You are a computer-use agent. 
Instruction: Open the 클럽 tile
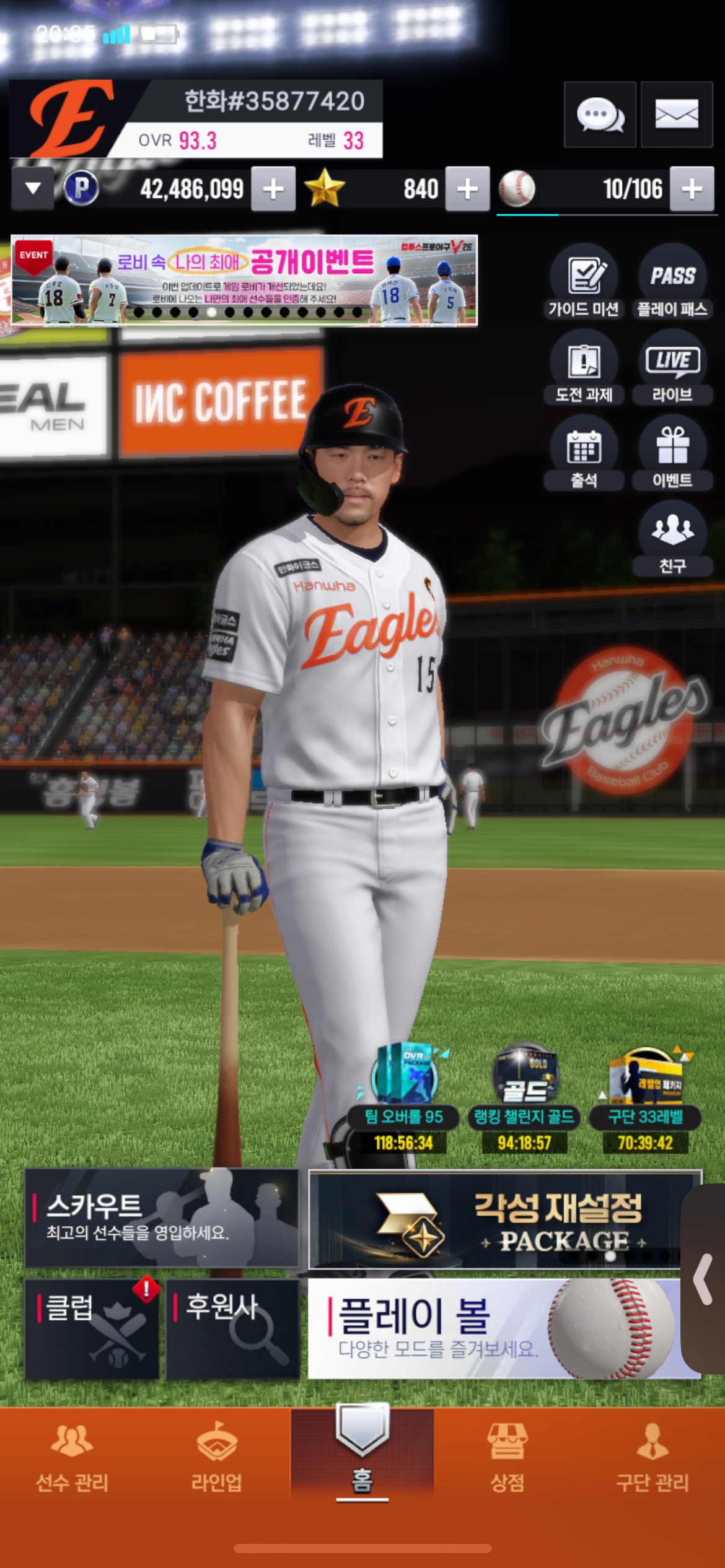click(92, 1329)
